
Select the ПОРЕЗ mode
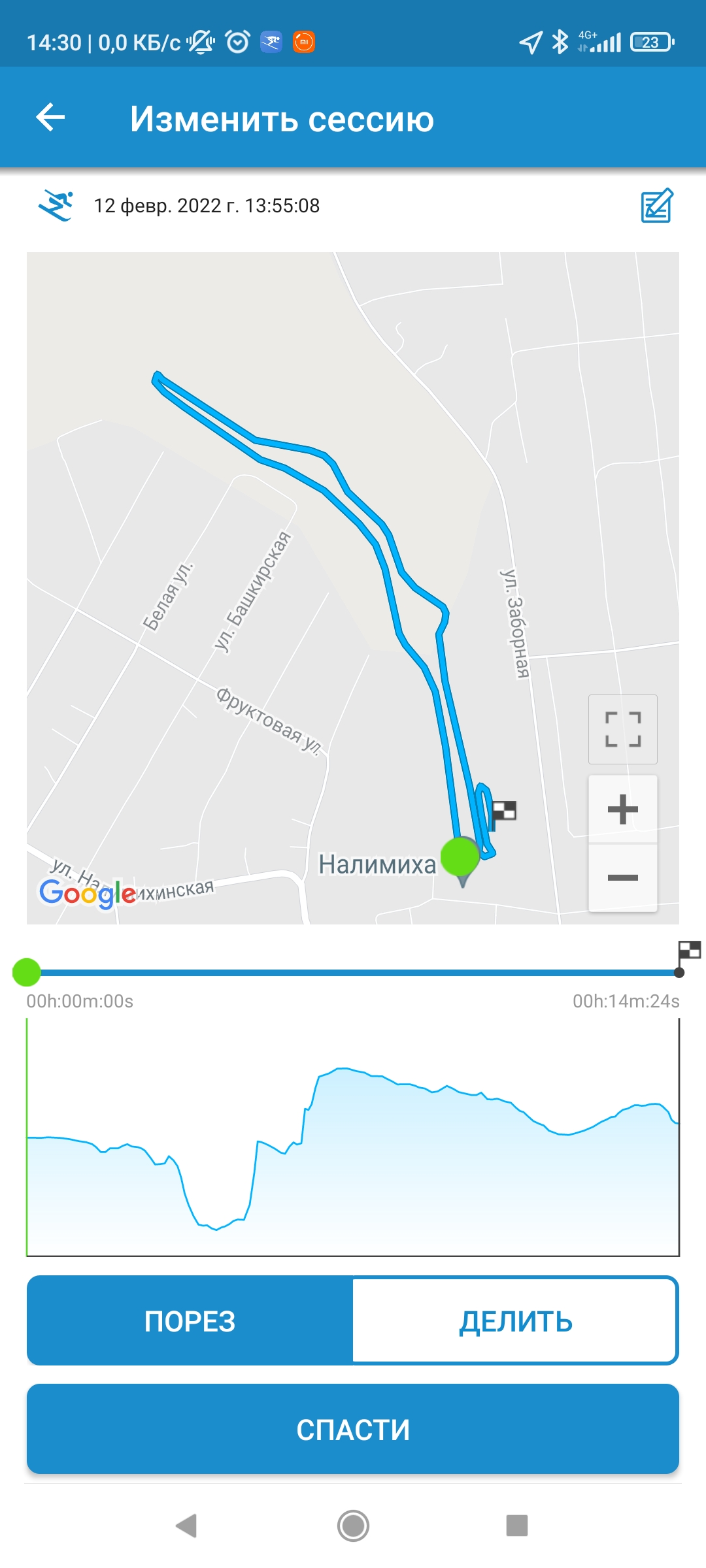[x=190, y=1321]
